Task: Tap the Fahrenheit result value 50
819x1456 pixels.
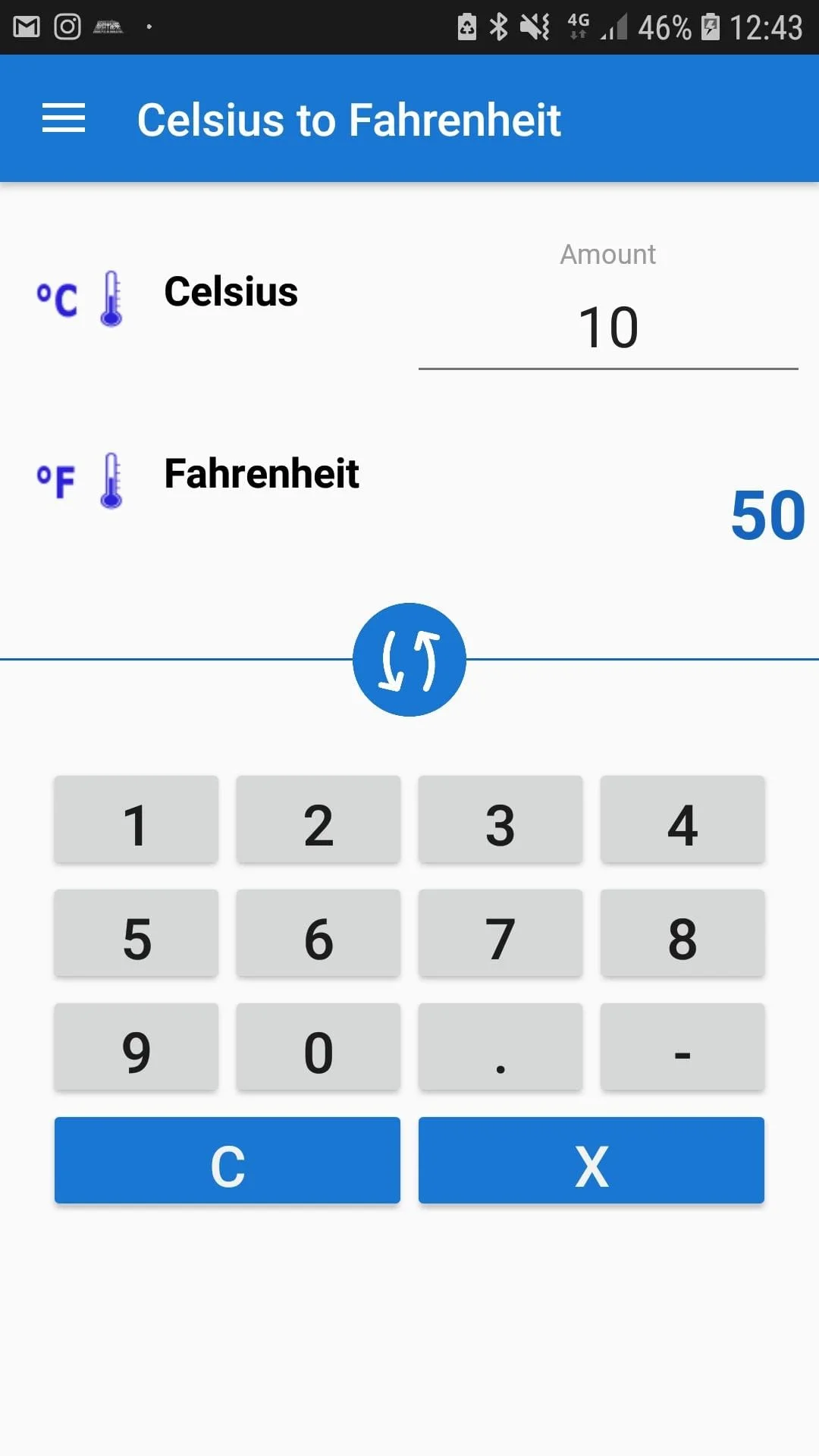Action: tap(767, 516)
